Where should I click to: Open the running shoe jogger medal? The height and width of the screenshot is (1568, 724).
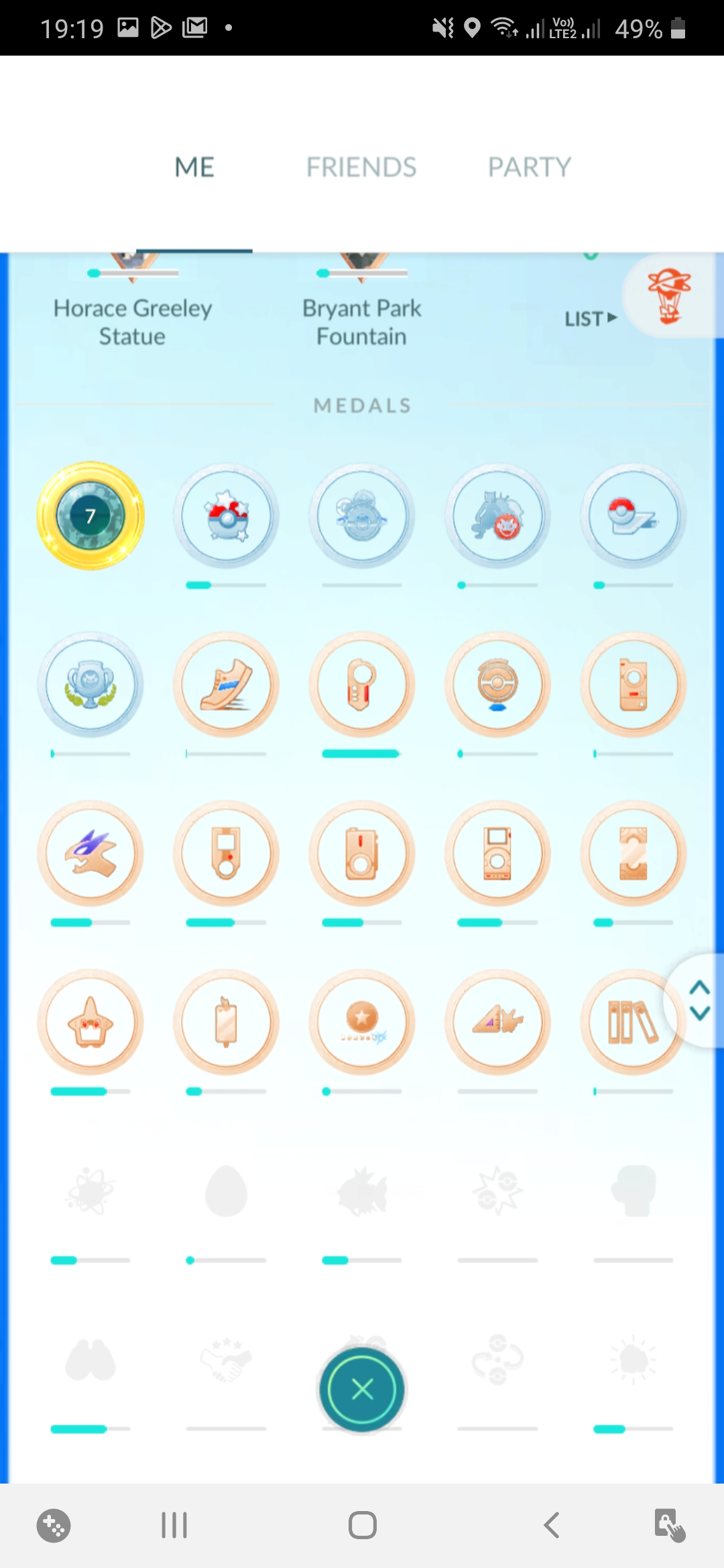(226, 685)
